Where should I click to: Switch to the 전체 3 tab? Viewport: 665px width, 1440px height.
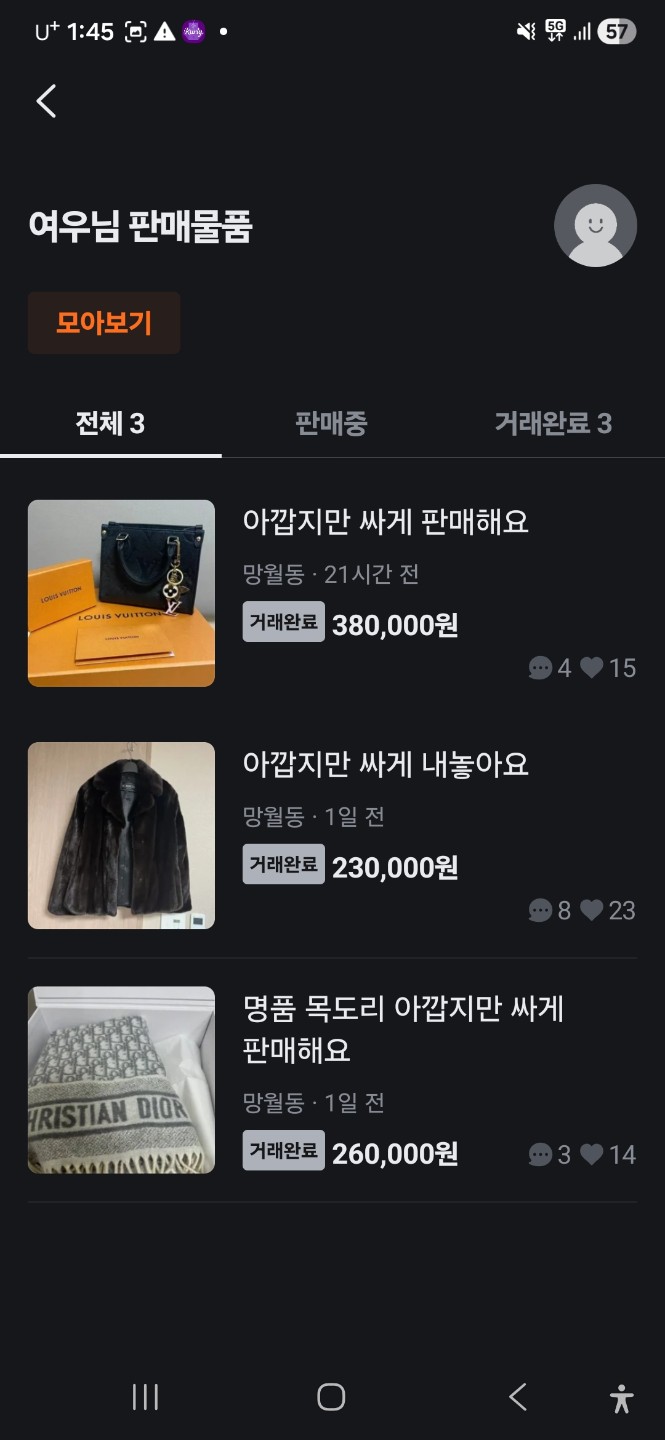point(110,423)
